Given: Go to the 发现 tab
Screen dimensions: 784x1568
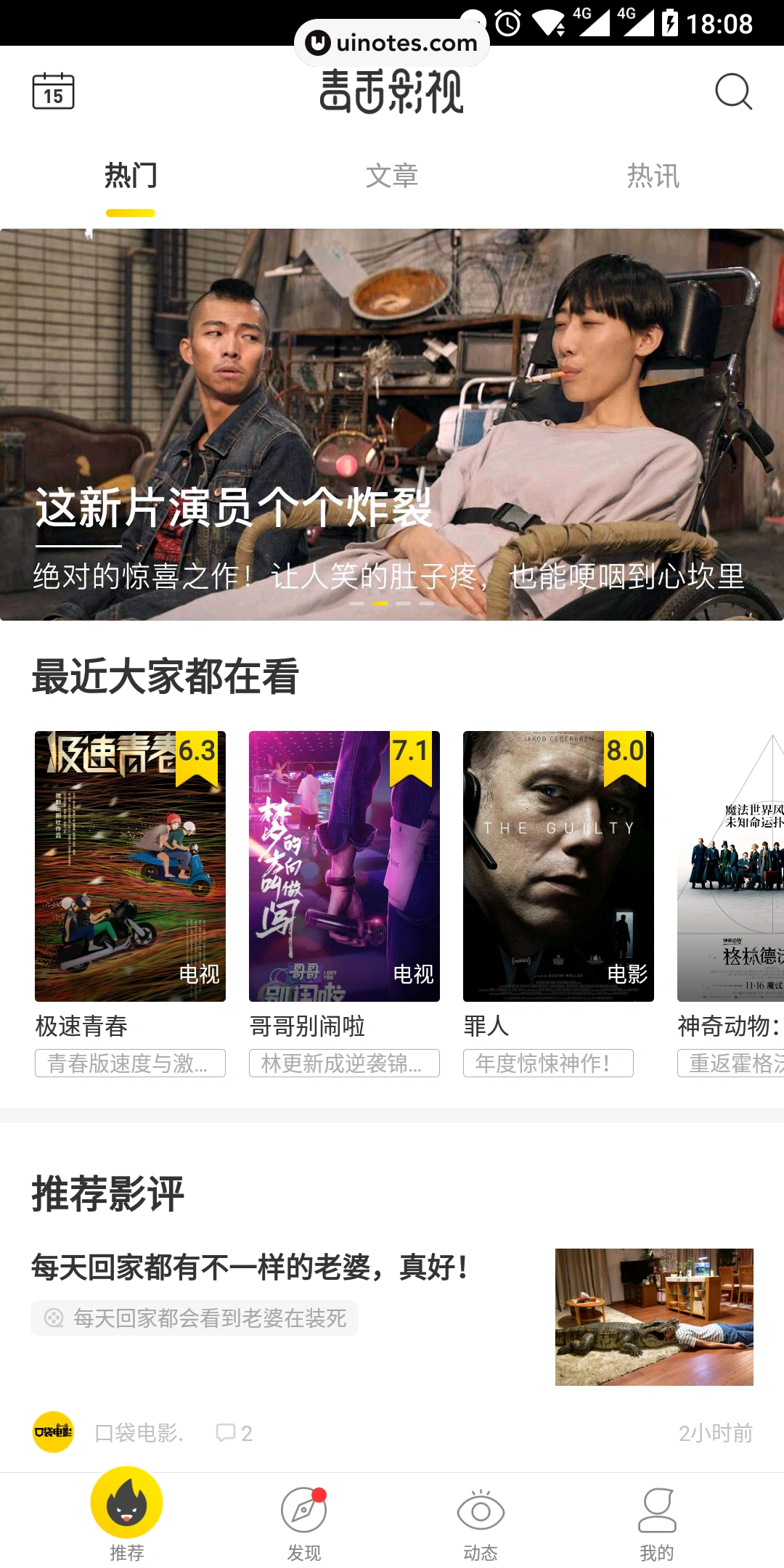Looking at the screenshot, I should [x=303, y=1522].
